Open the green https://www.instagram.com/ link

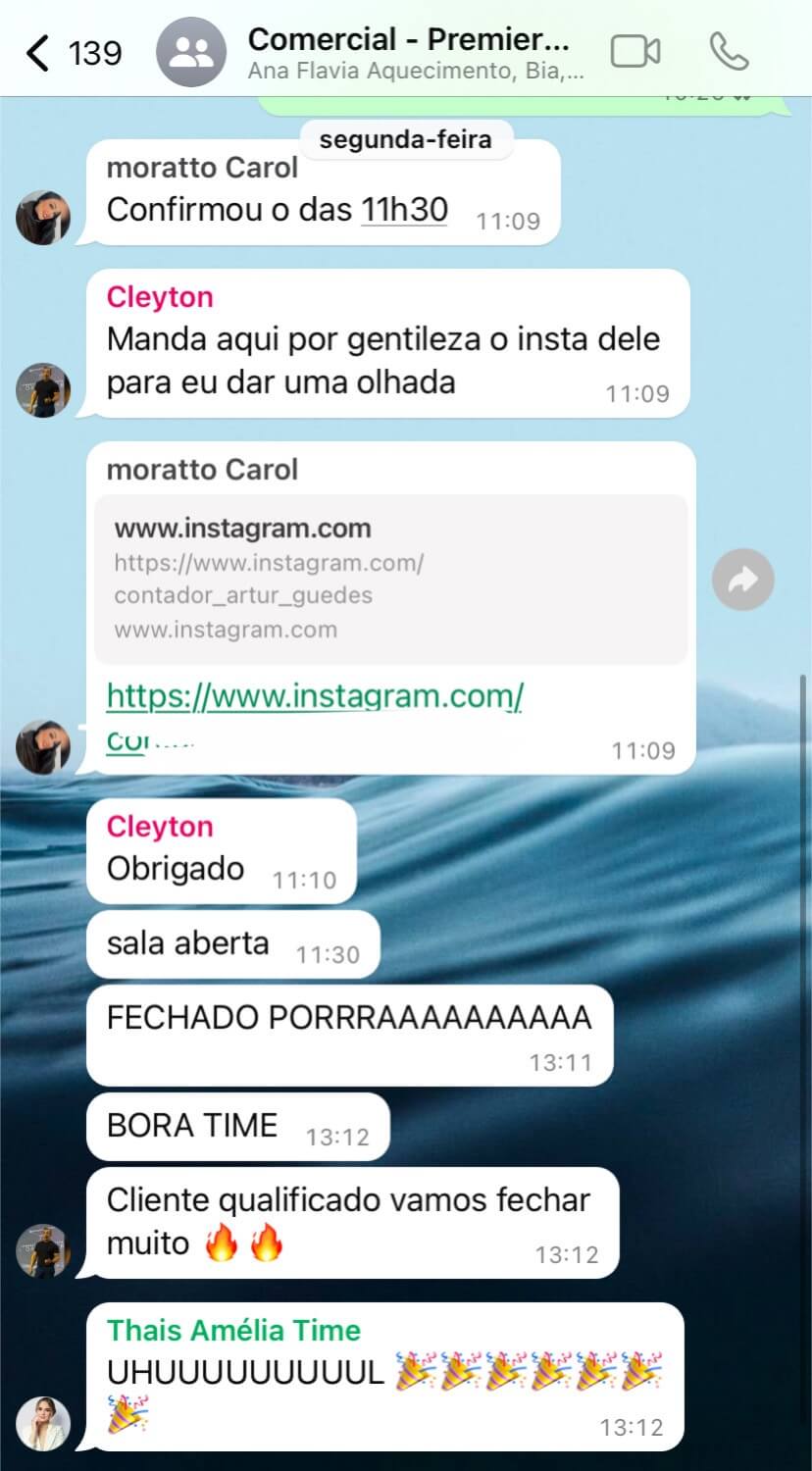(315, 696)
